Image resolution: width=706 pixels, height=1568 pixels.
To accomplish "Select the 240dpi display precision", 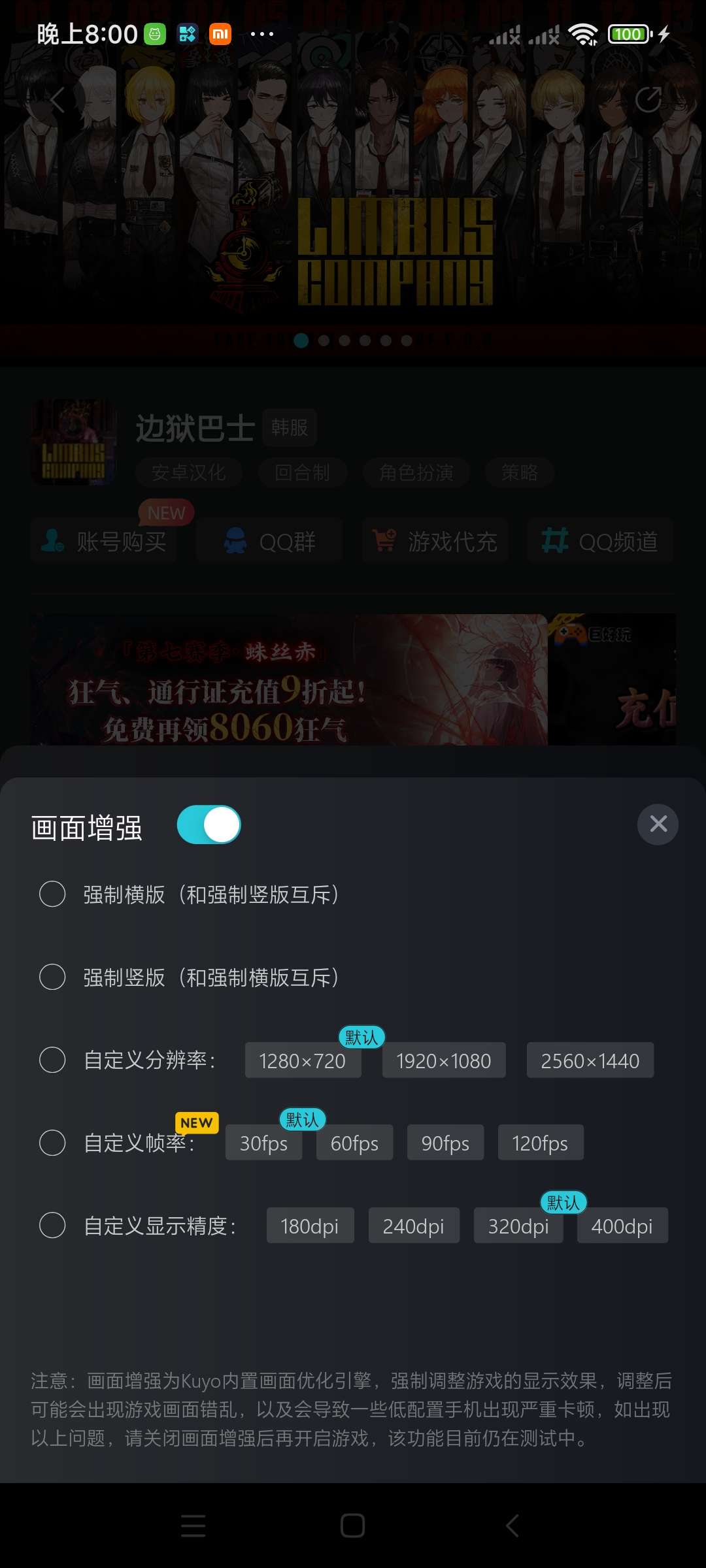I will [x=414, y=1226].
